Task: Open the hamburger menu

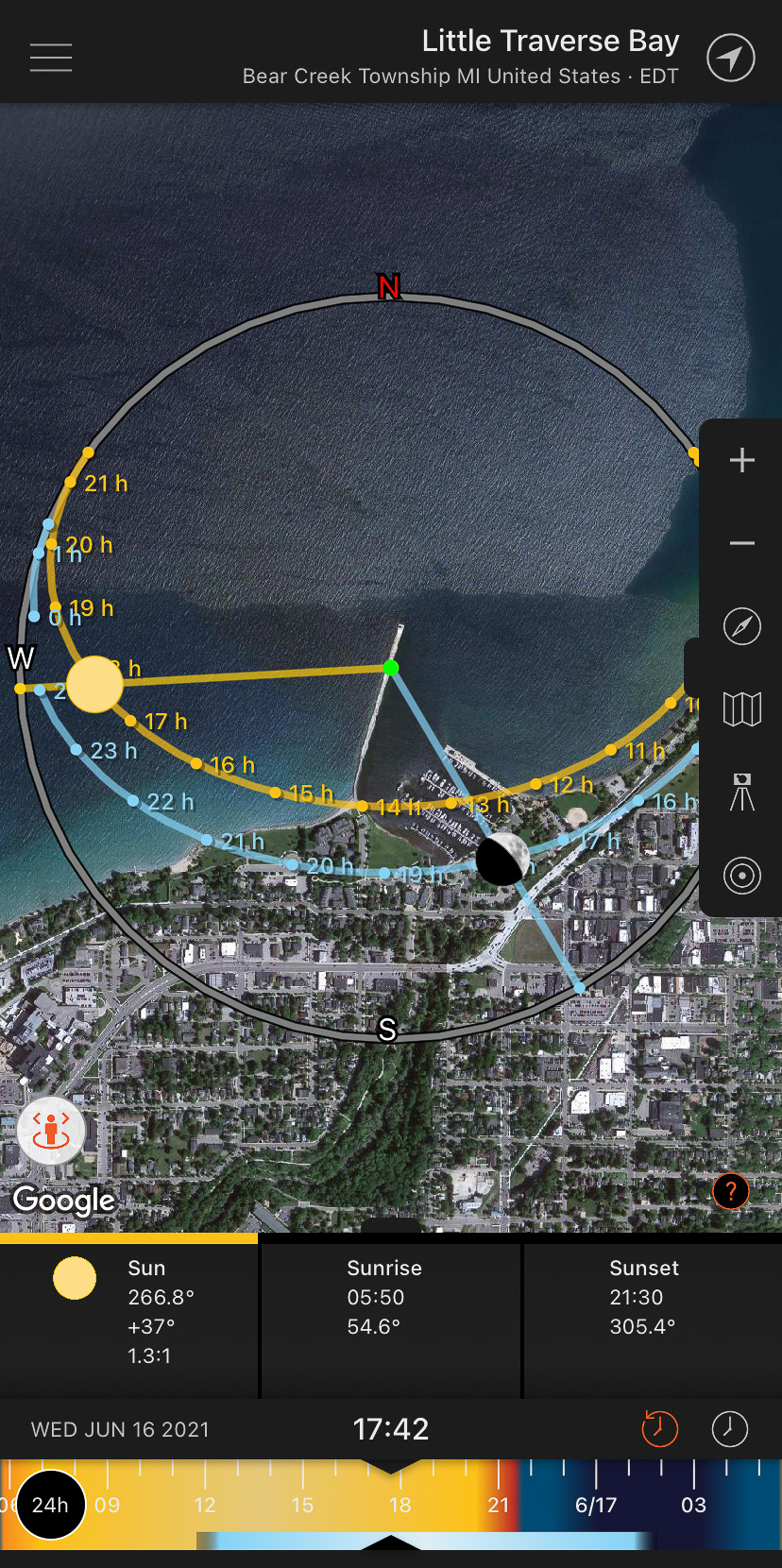Action: (51, 58)
